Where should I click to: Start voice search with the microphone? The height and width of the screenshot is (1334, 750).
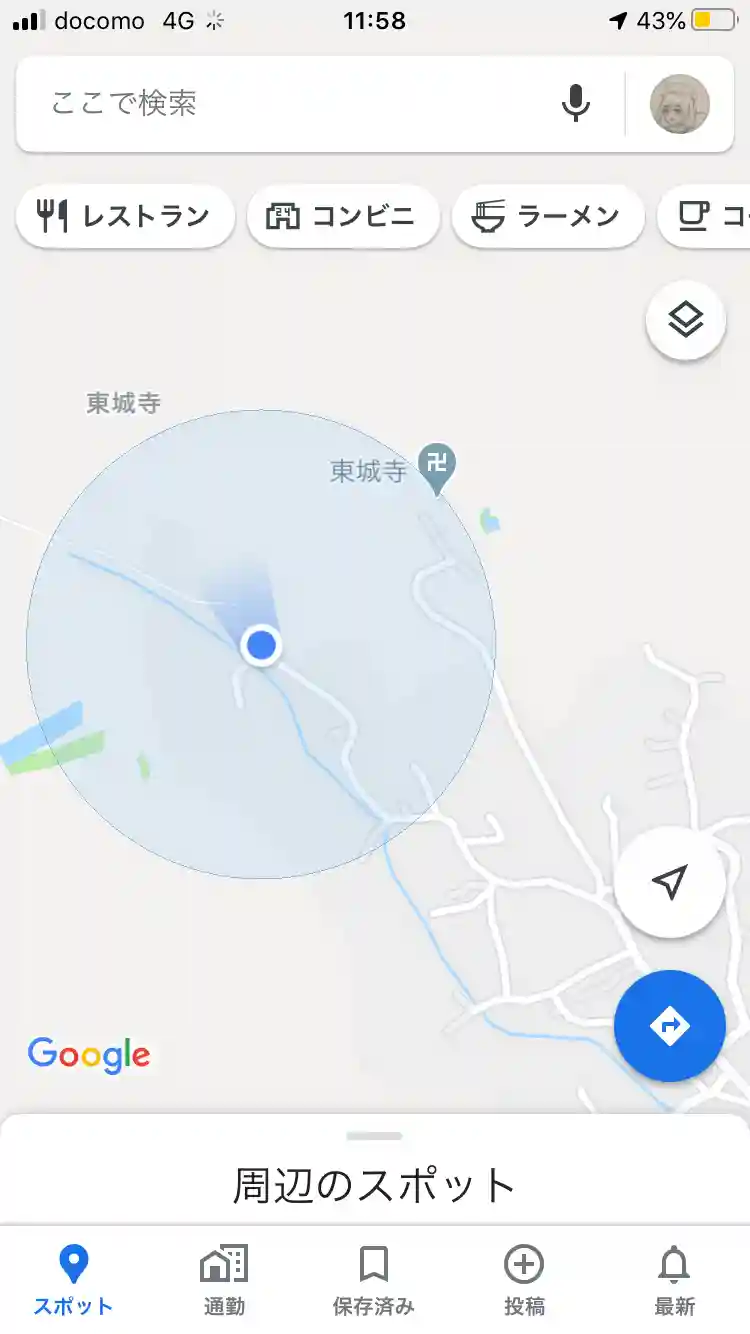point(575,104)
